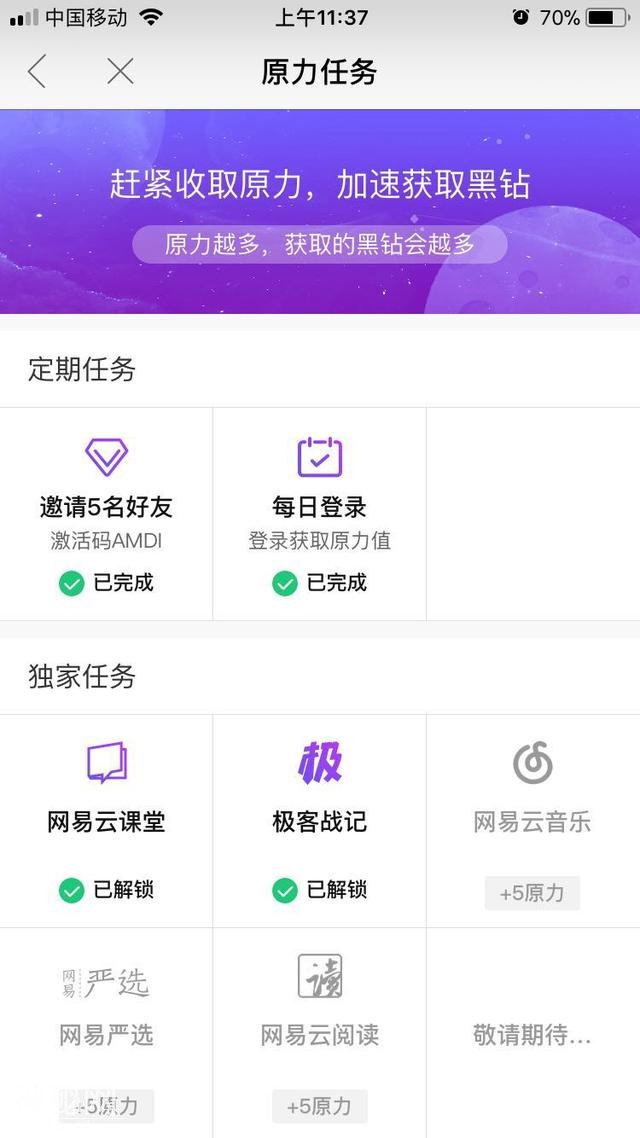640x1138 pixels.
Task: Close the 原力任务 page
Action: pyautogui.click(x=120, y=71)
